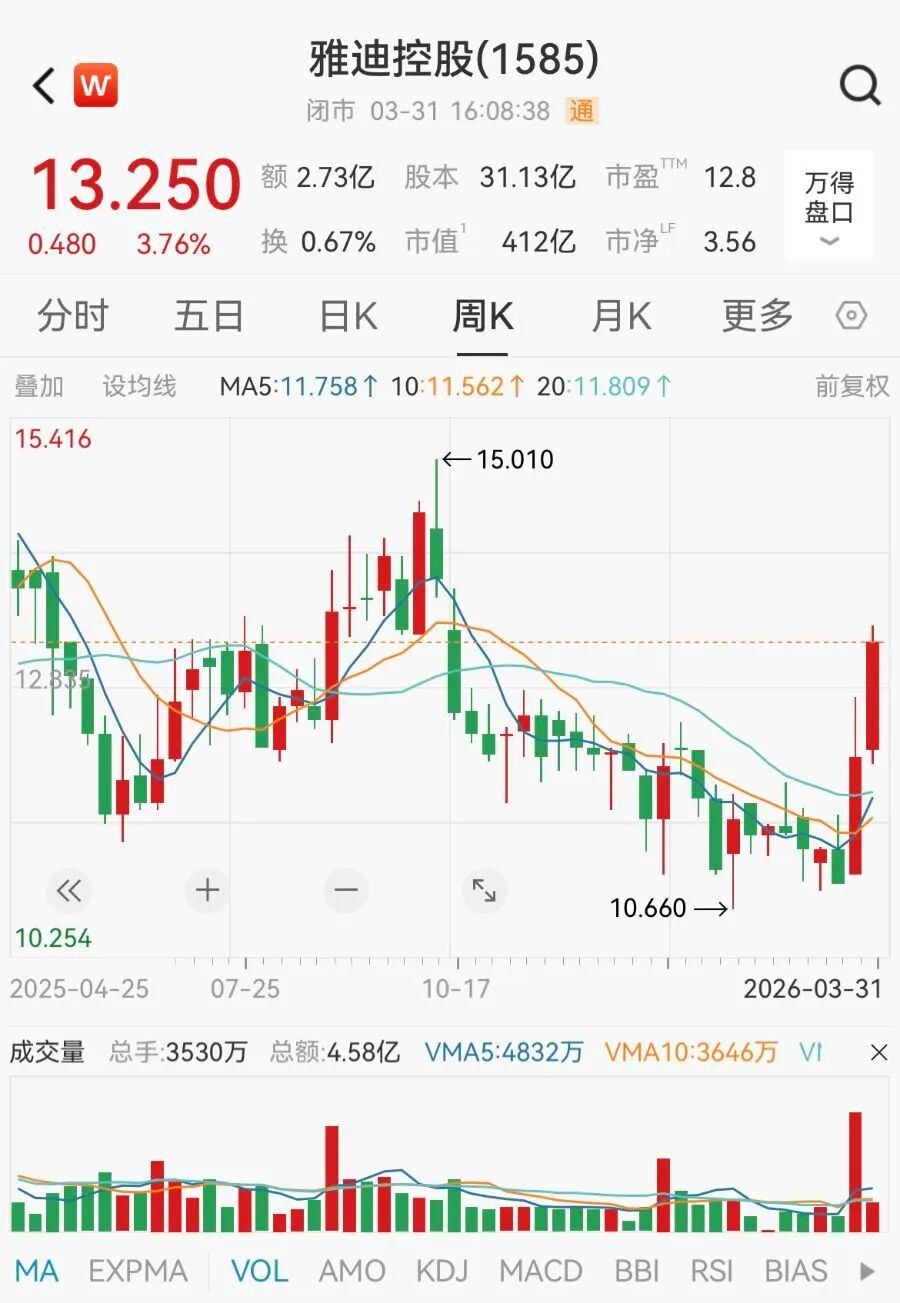Close the 成交量 volume panel

(878, 1052)
